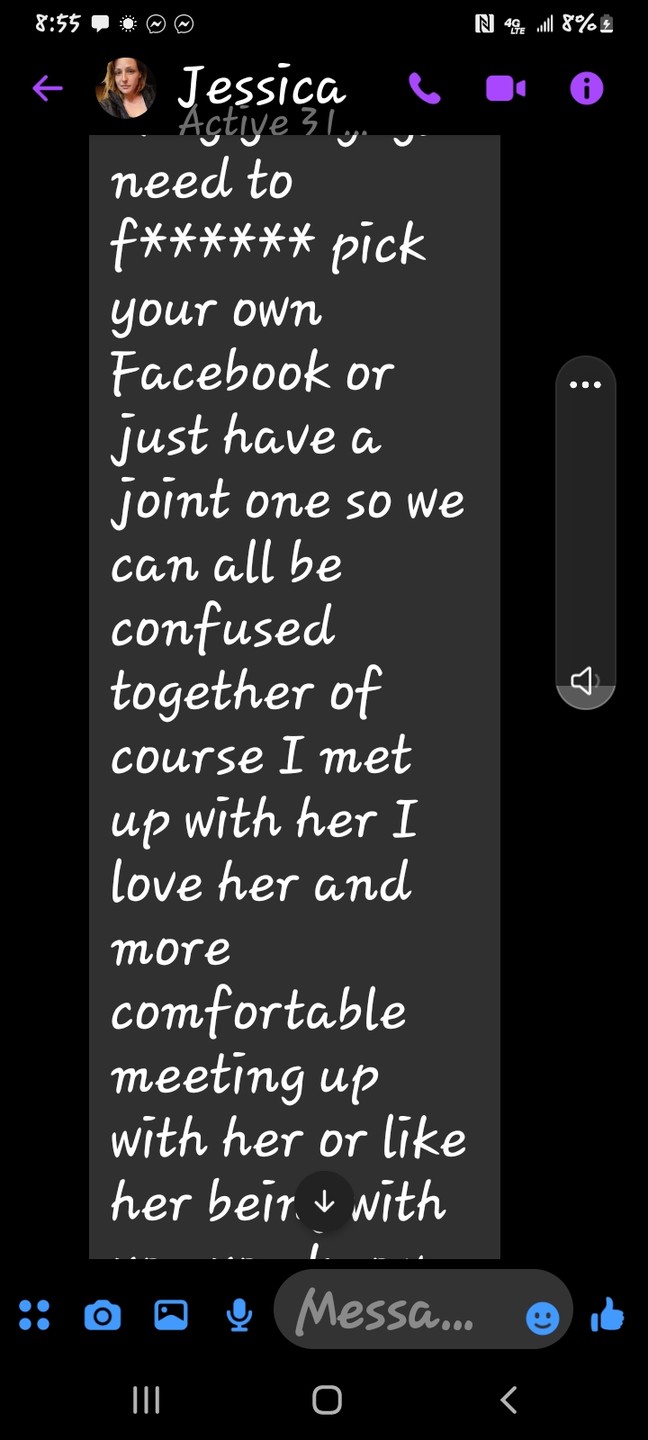Send a thumbs-up like

pos(607,1315)
